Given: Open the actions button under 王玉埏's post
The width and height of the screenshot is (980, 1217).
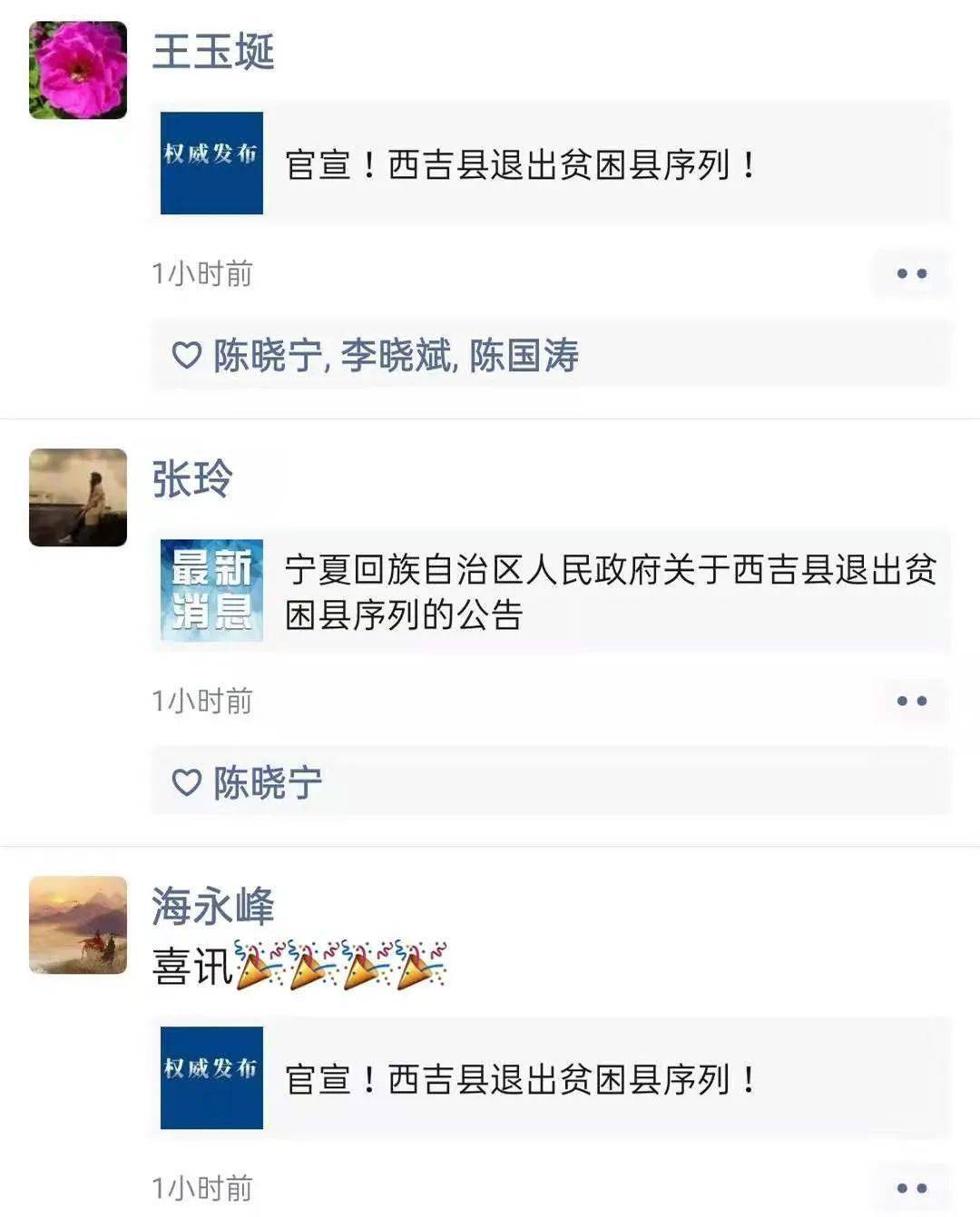Looking at the screenshot, I should (911, 273).
